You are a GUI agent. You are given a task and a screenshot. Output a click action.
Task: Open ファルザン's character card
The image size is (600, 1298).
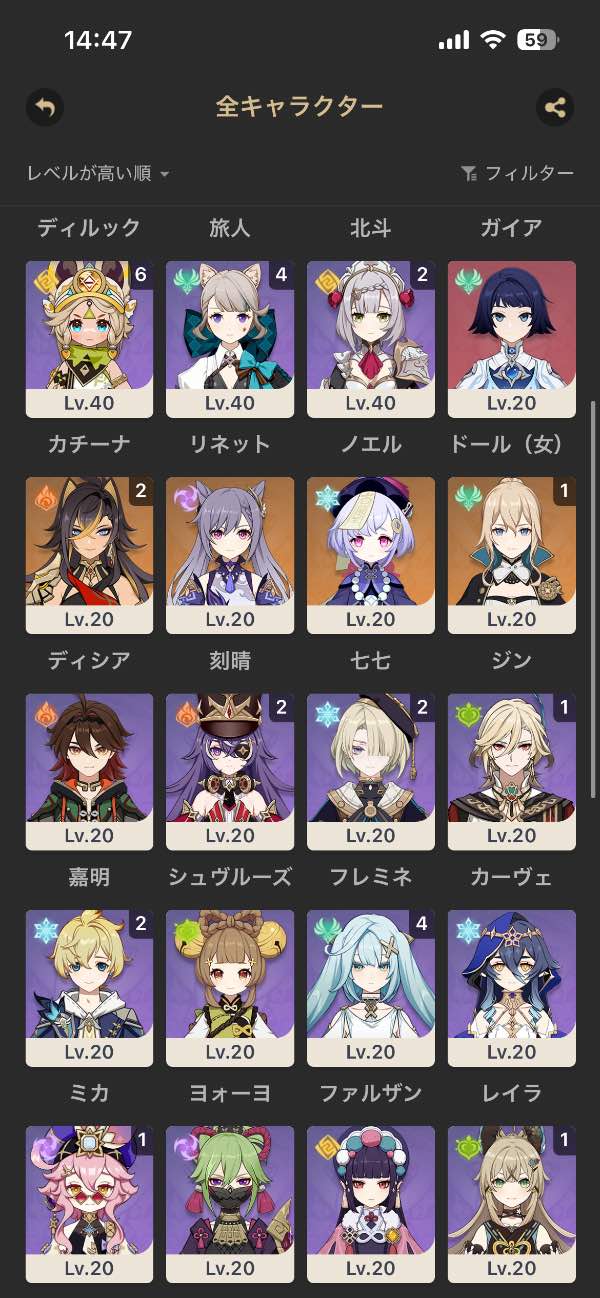(371, 988)
